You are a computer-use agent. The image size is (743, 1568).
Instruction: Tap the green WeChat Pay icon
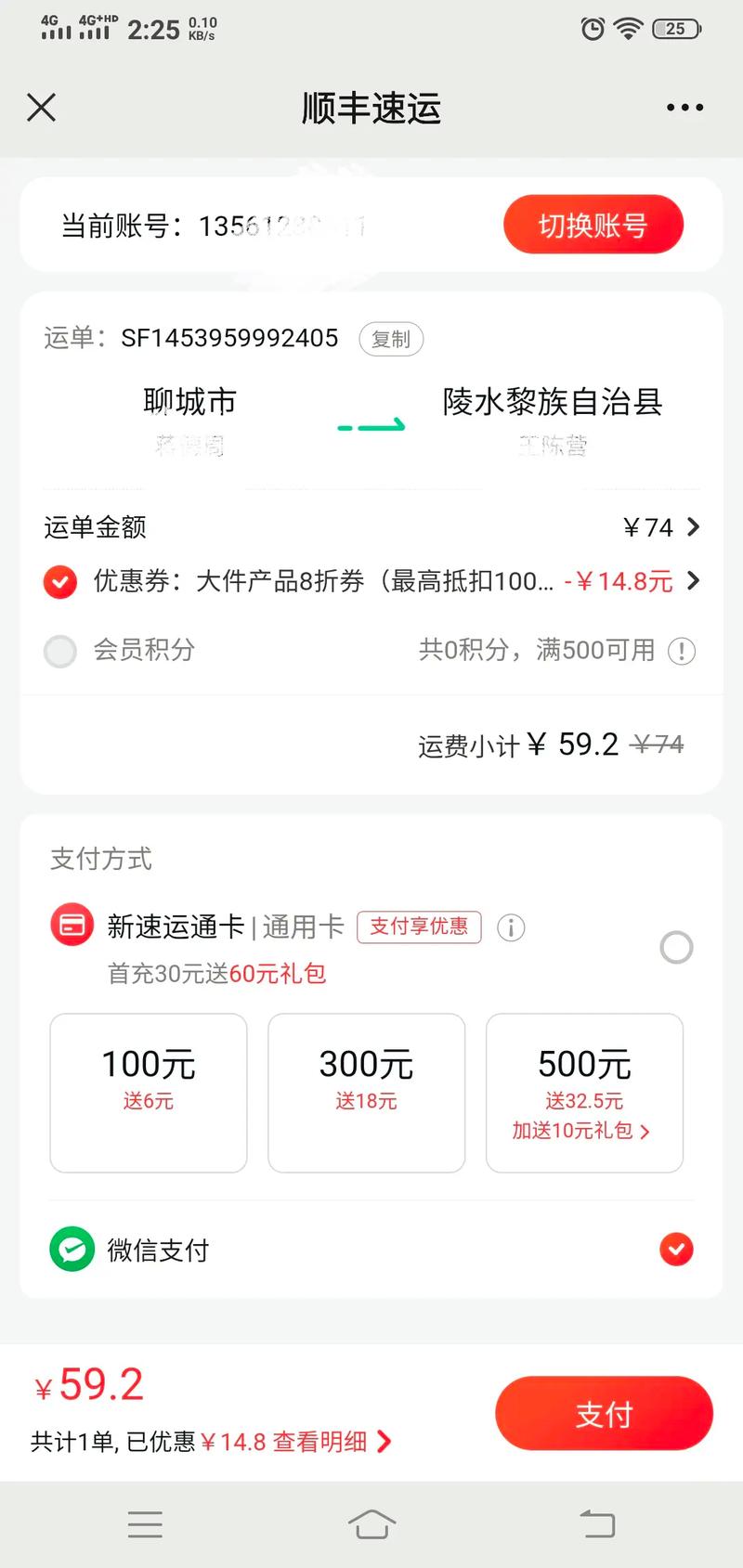[x=72, y=1250]
